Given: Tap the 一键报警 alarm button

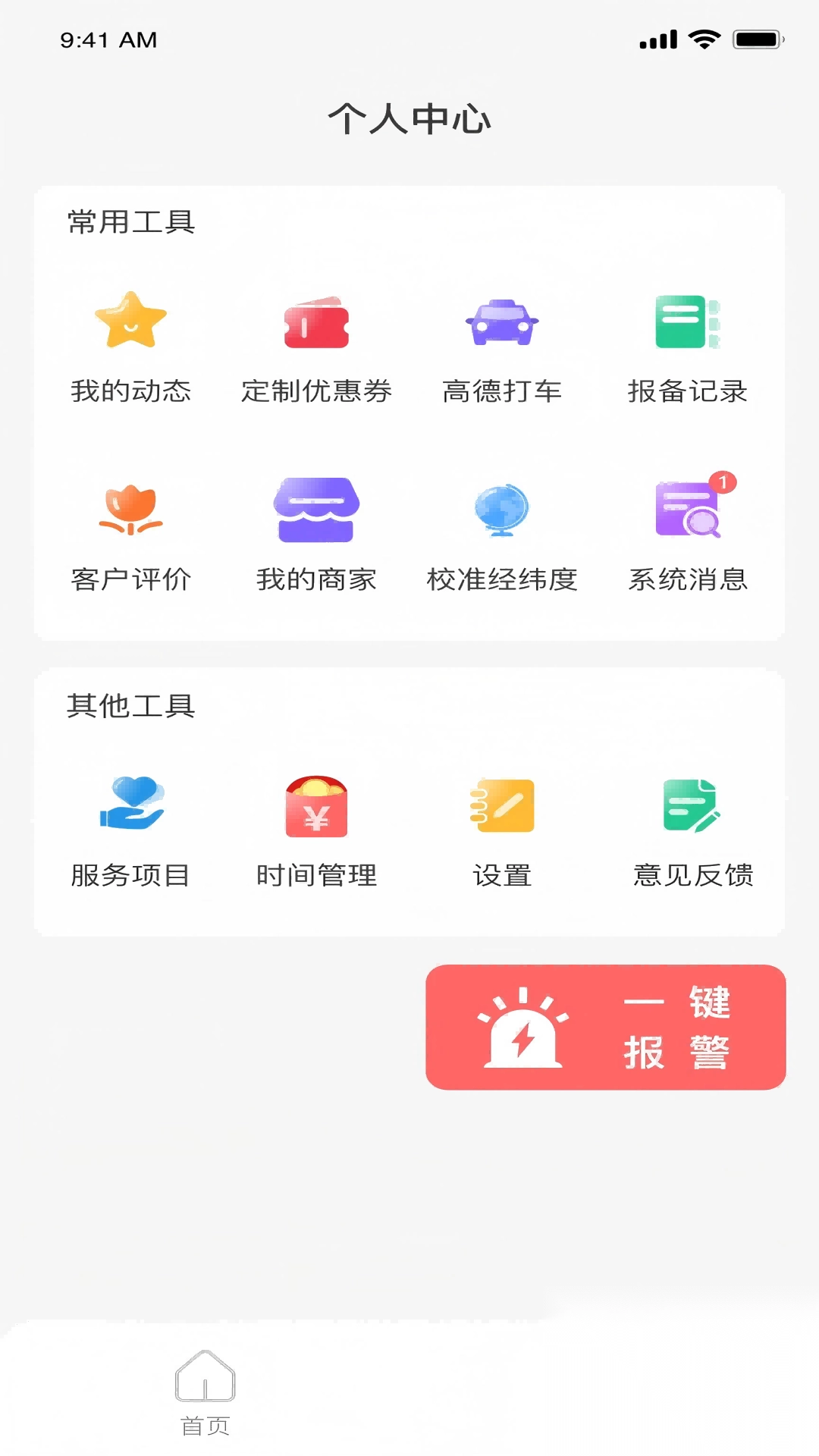Looking at the screenshot, I should tap(605, 1027).
